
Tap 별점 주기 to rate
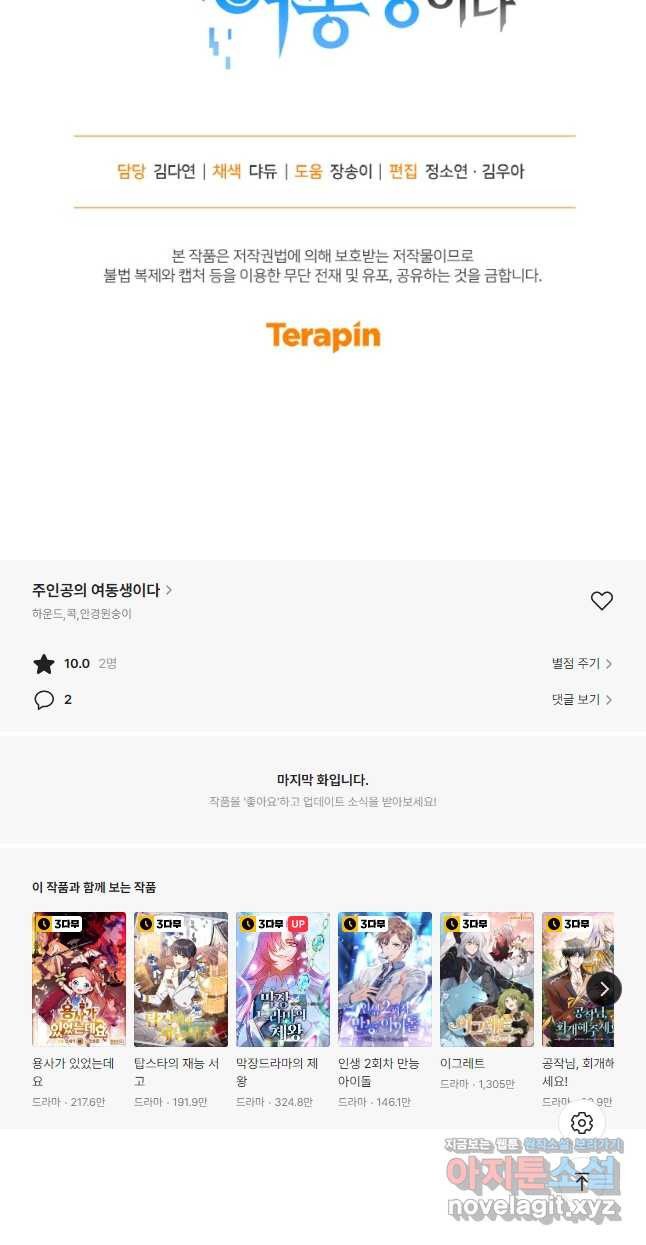click(582, 663)
